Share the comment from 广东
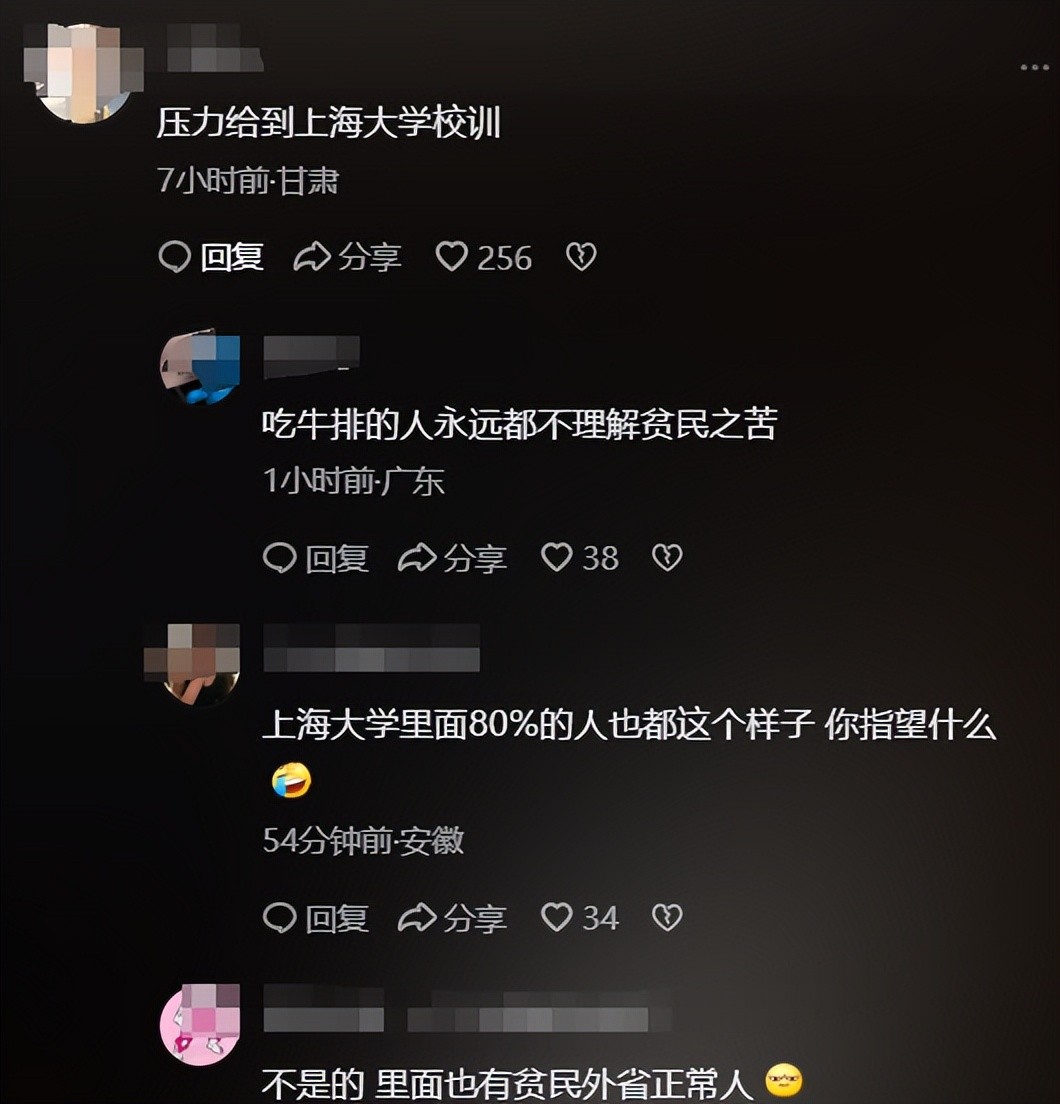The height and width of the screenshot is (1104, 1060). click(x=452, y=558)
